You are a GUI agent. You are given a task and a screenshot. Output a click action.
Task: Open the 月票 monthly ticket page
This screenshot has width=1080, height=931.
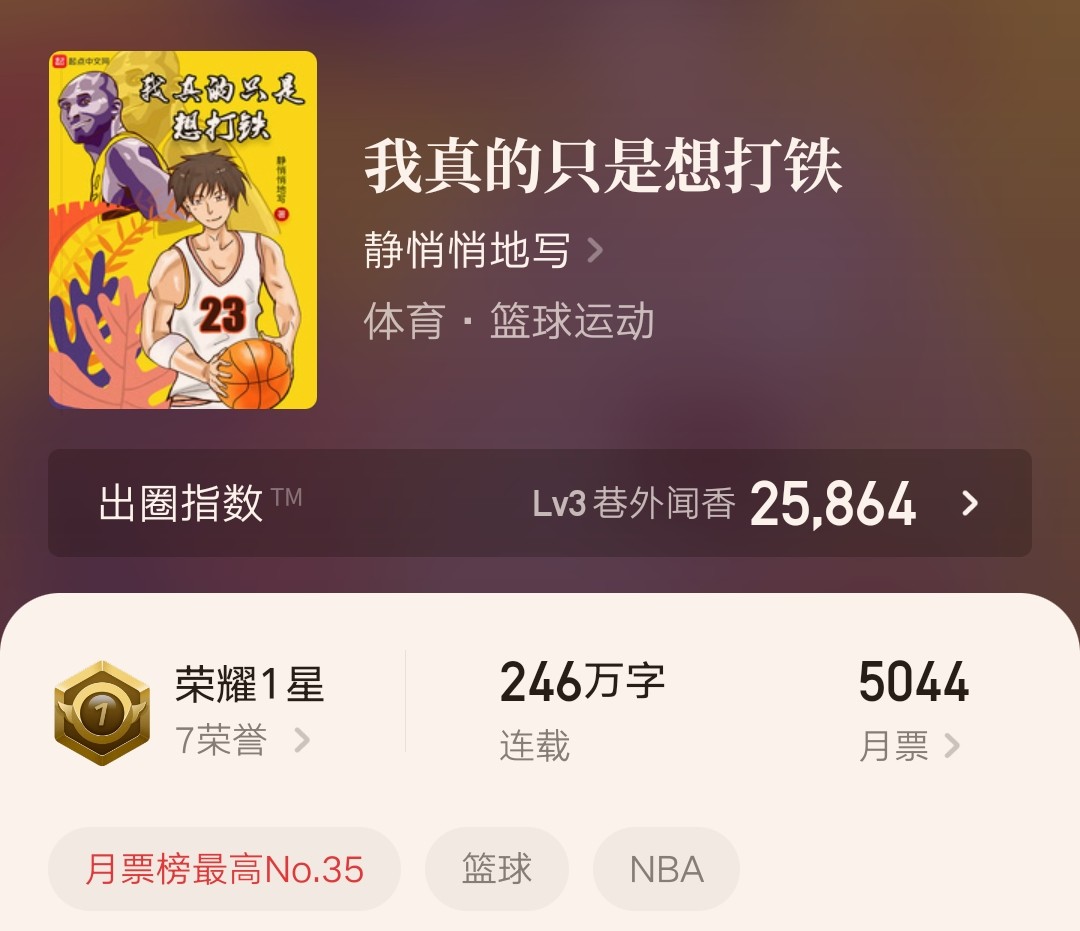click(910, 746)
